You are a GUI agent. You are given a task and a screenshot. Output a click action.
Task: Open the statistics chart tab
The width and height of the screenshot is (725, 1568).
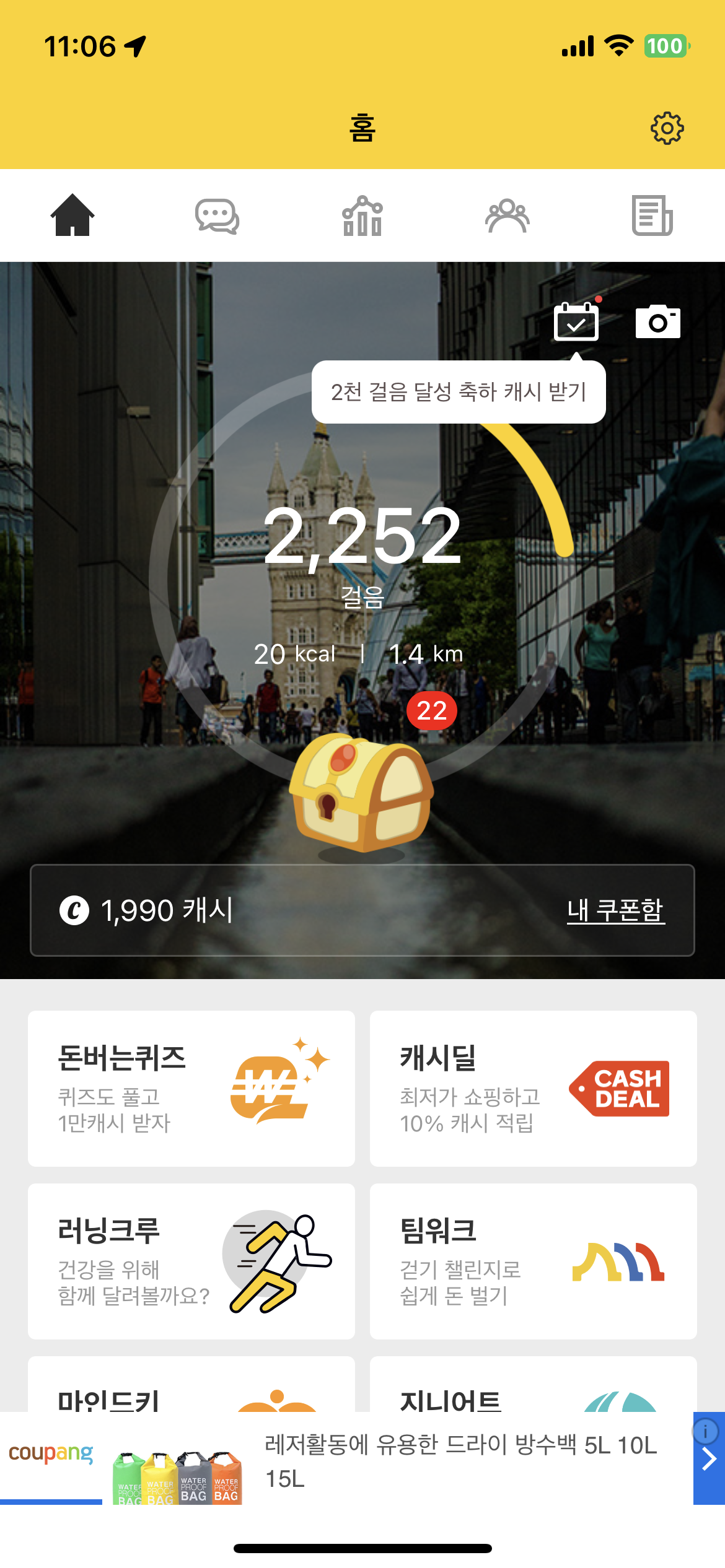click(x=362, y=216)
